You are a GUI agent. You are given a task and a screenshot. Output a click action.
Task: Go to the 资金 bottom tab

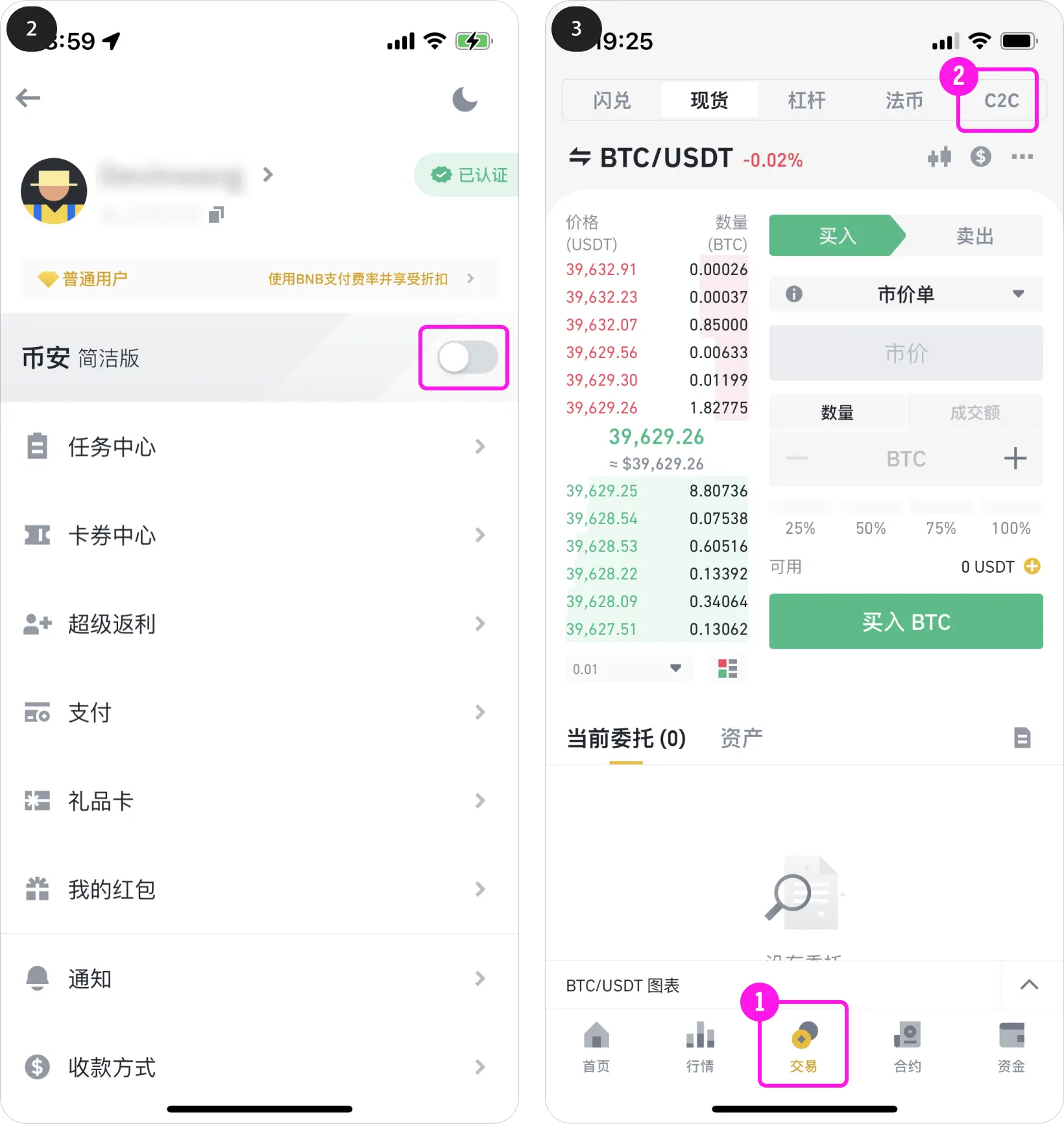1011,1046
